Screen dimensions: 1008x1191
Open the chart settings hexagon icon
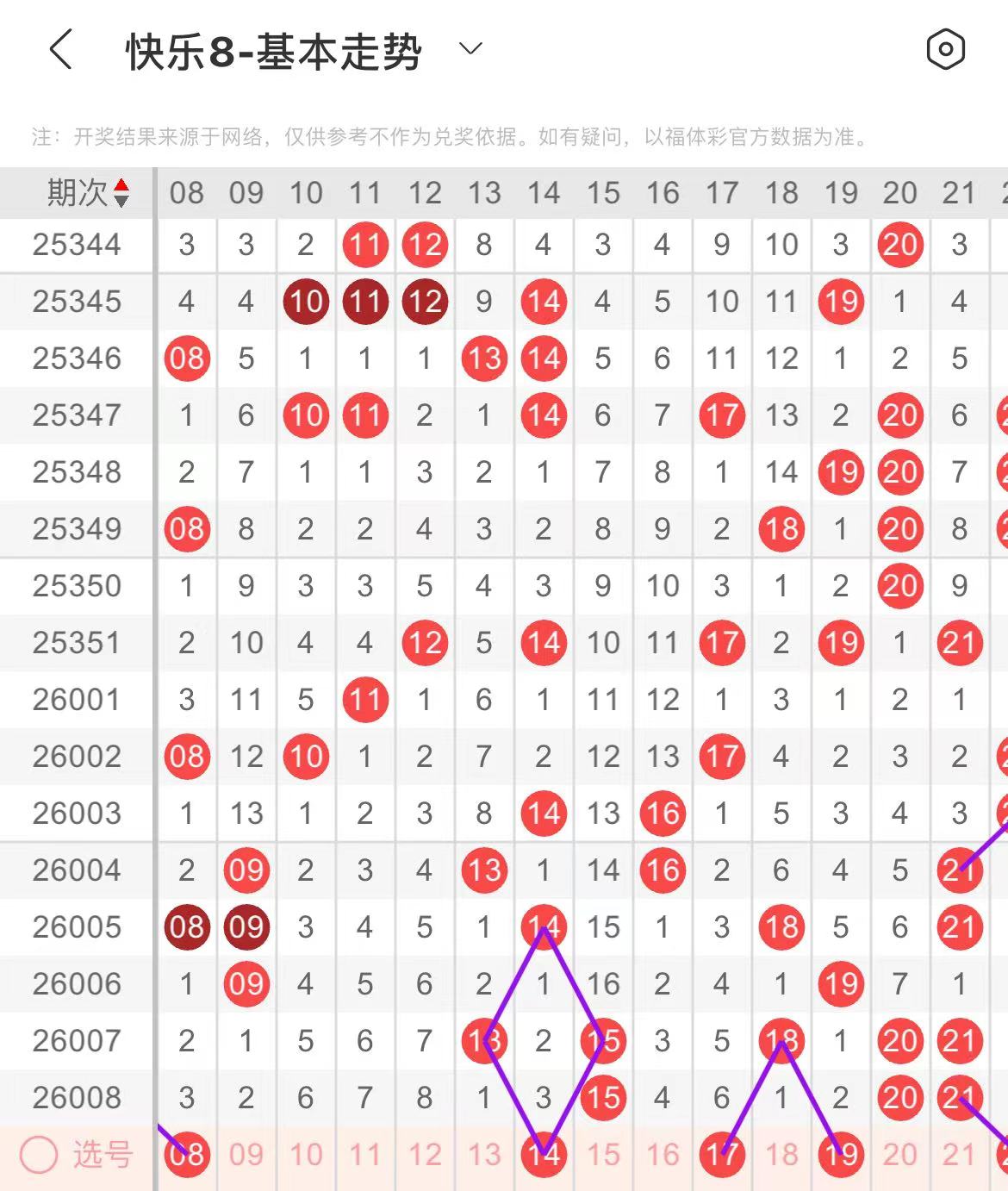(945, 50)
